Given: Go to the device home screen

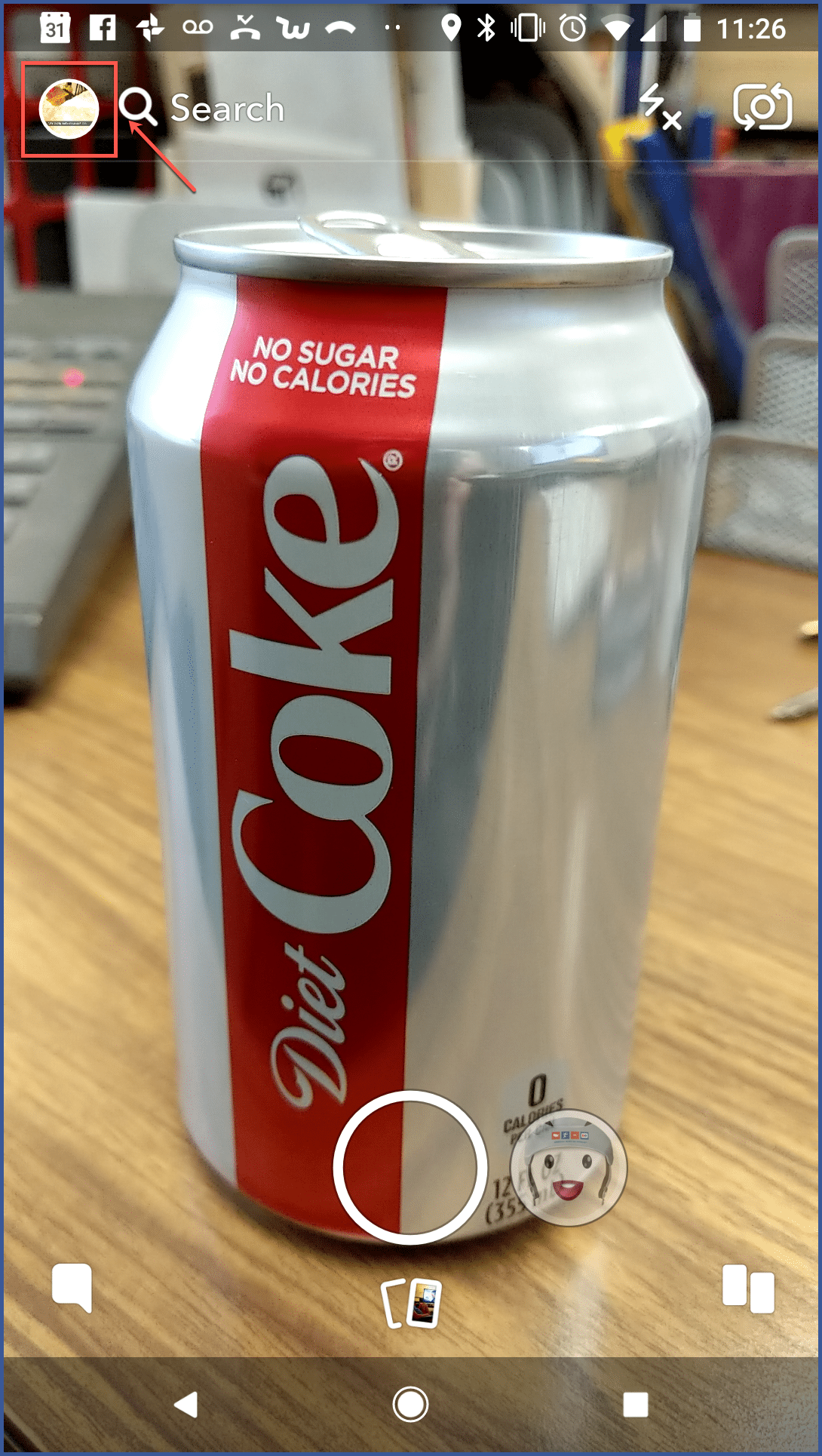Looking at the screenshot, I should 410,1405.
